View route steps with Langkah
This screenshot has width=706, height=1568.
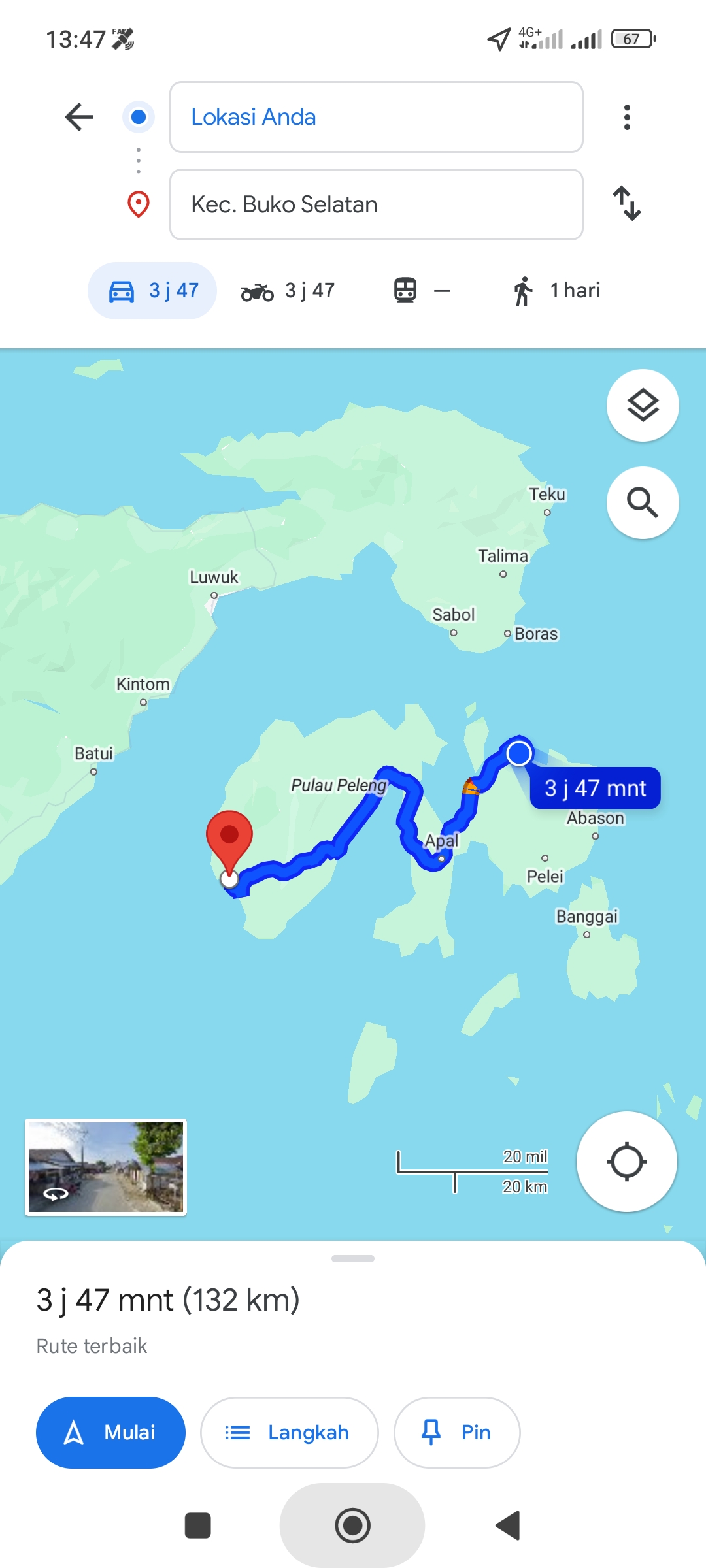click(x=289, y=1433)
